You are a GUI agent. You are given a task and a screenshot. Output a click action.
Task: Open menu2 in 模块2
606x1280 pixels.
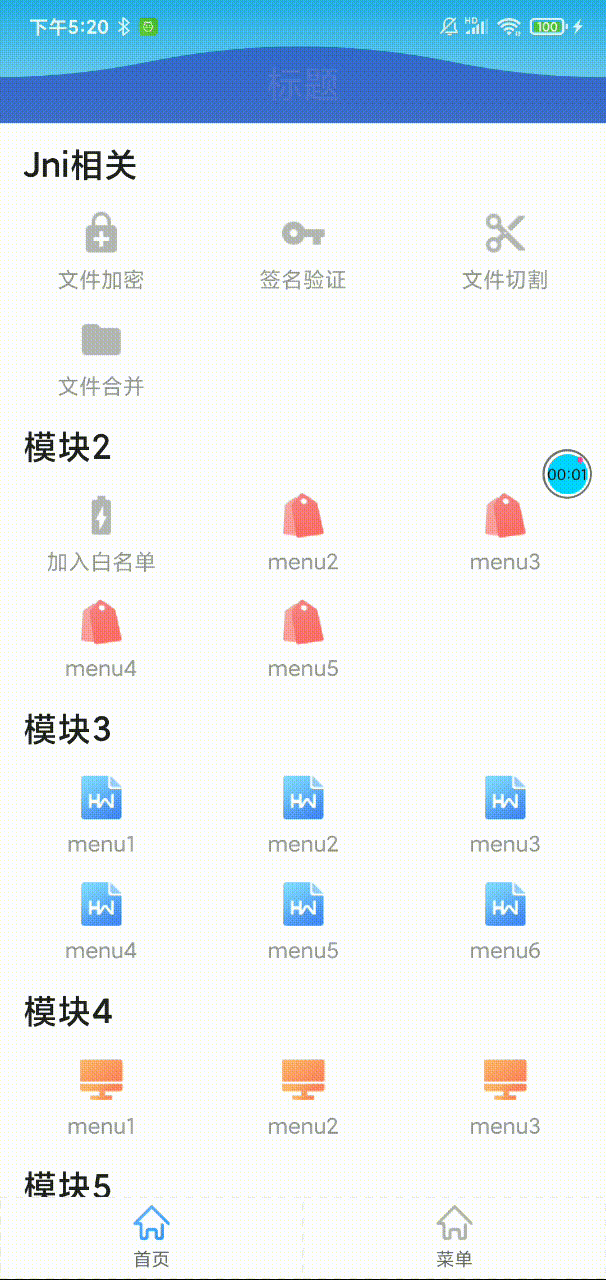[x=303, y=533]
